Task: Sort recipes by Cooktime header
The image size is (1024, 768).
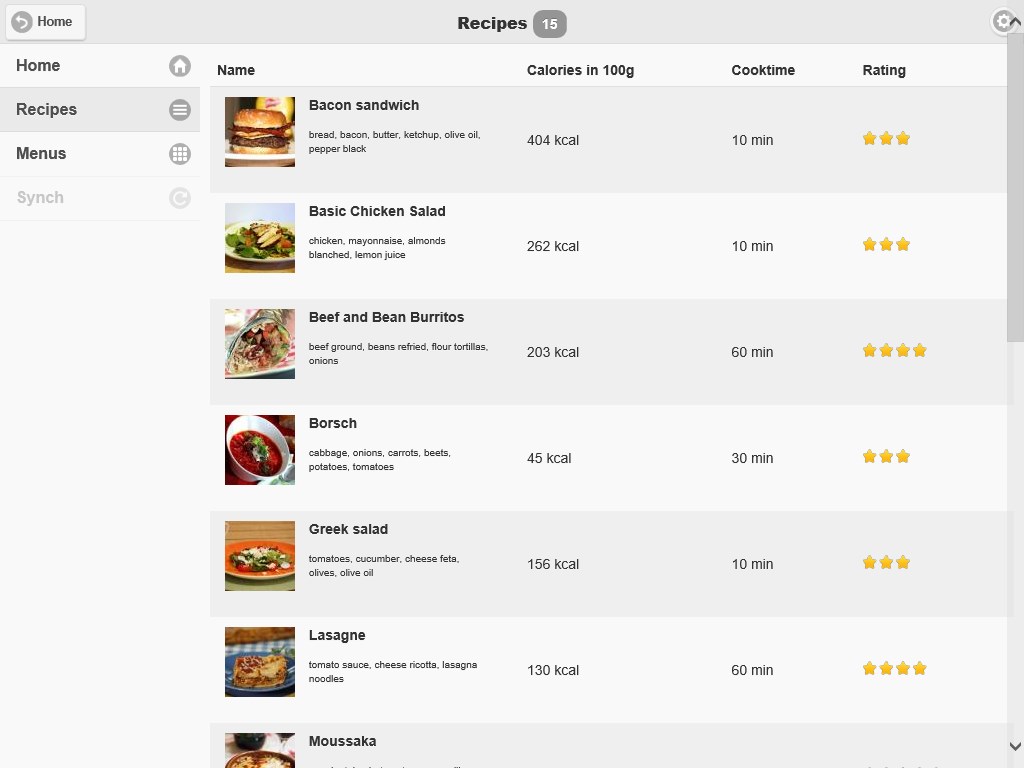Action: pyautogui.click(x=763, y=71)
